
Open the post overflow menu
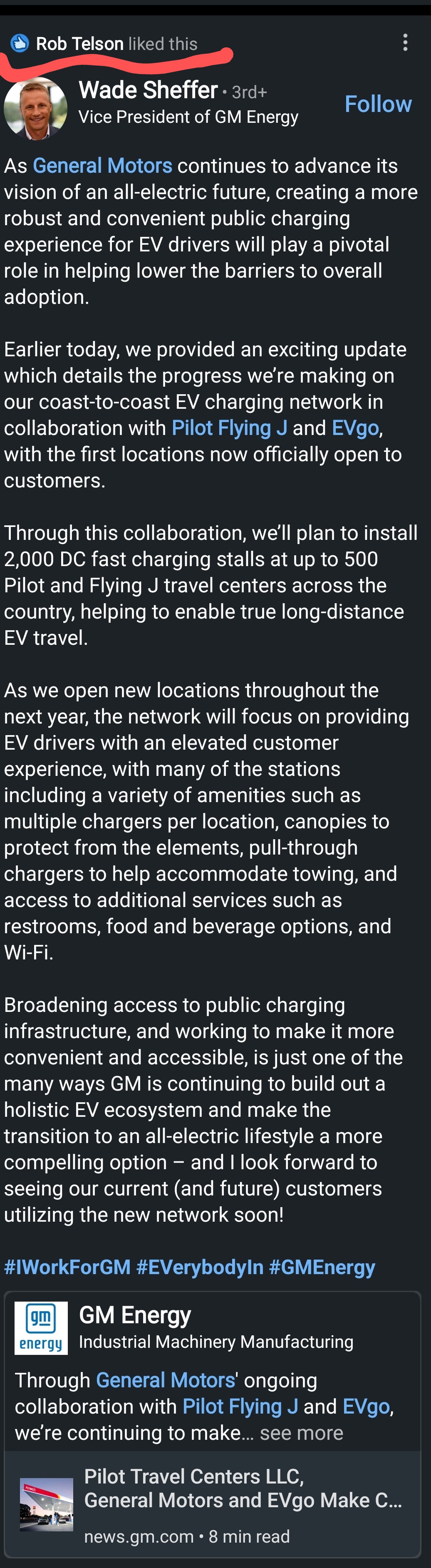405,42
